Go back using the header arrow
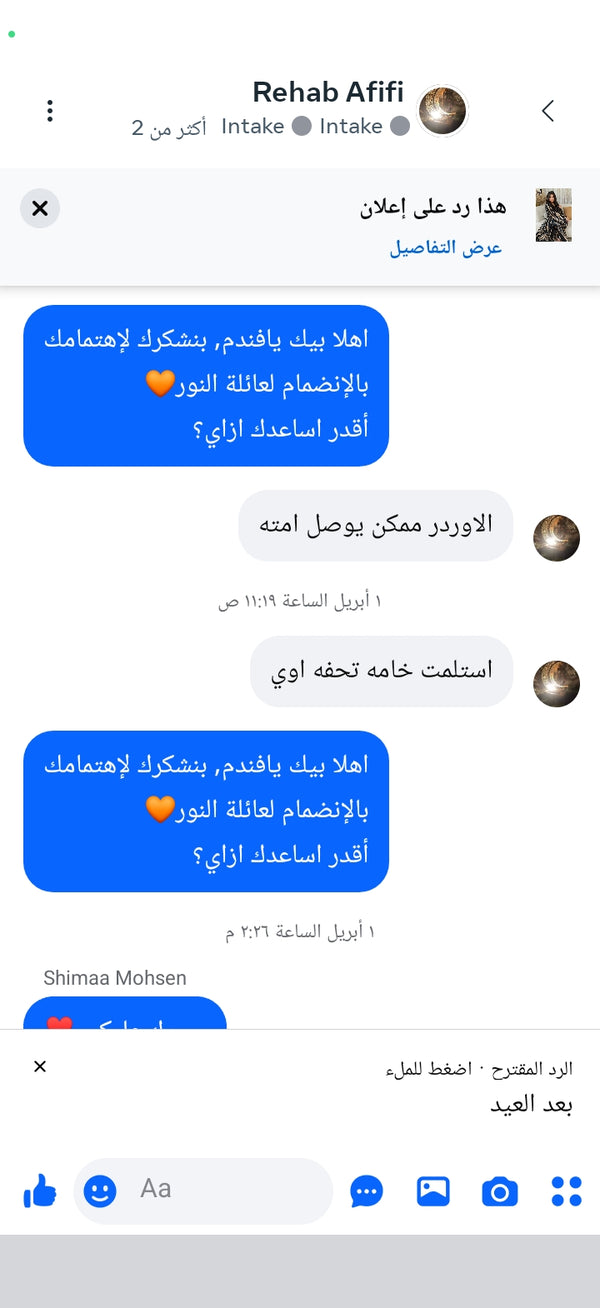 (548, 111)
